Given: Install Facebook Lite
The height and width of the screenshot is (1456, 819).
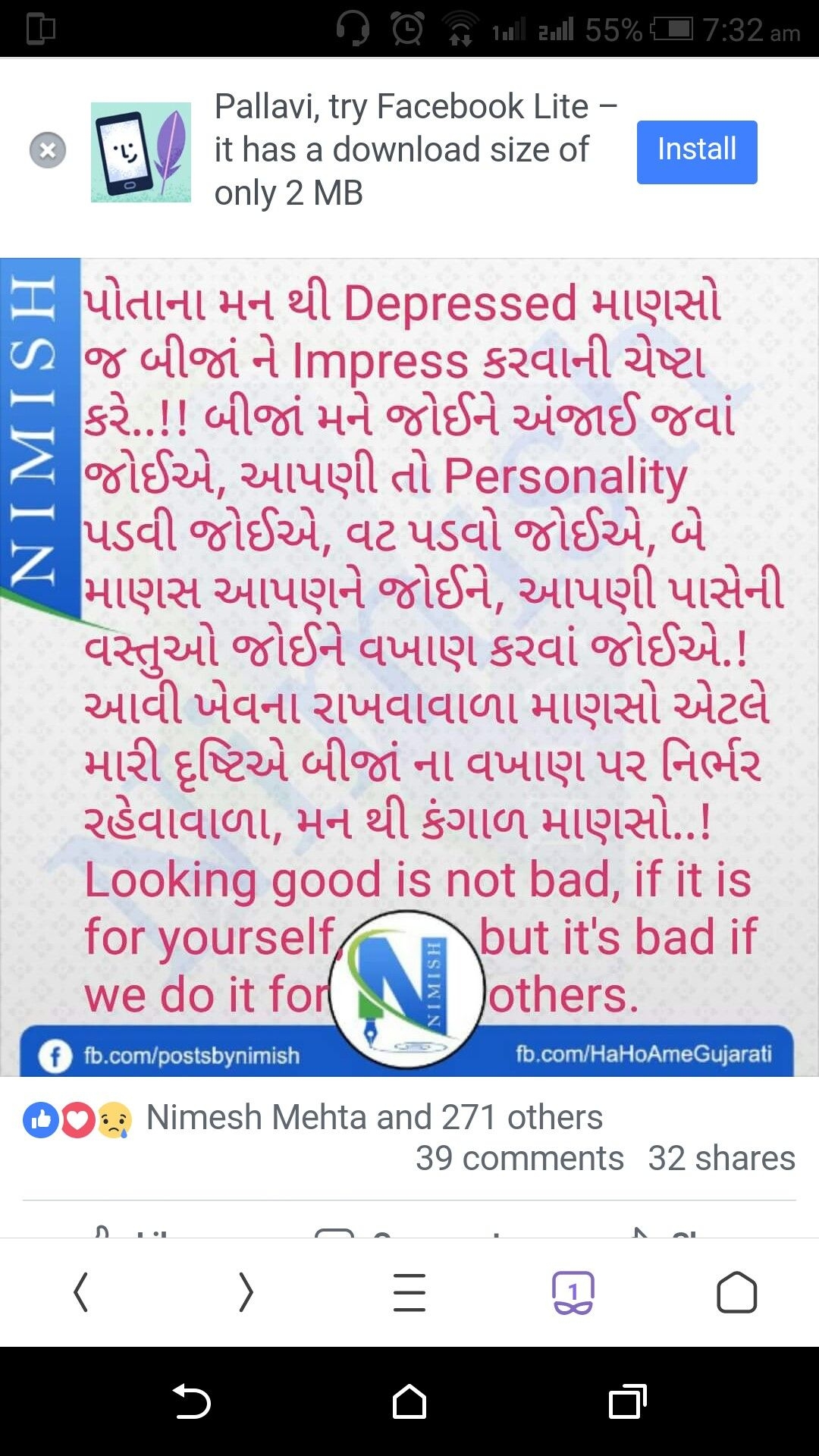Looking at the screenshot, I should pos(696,152).
